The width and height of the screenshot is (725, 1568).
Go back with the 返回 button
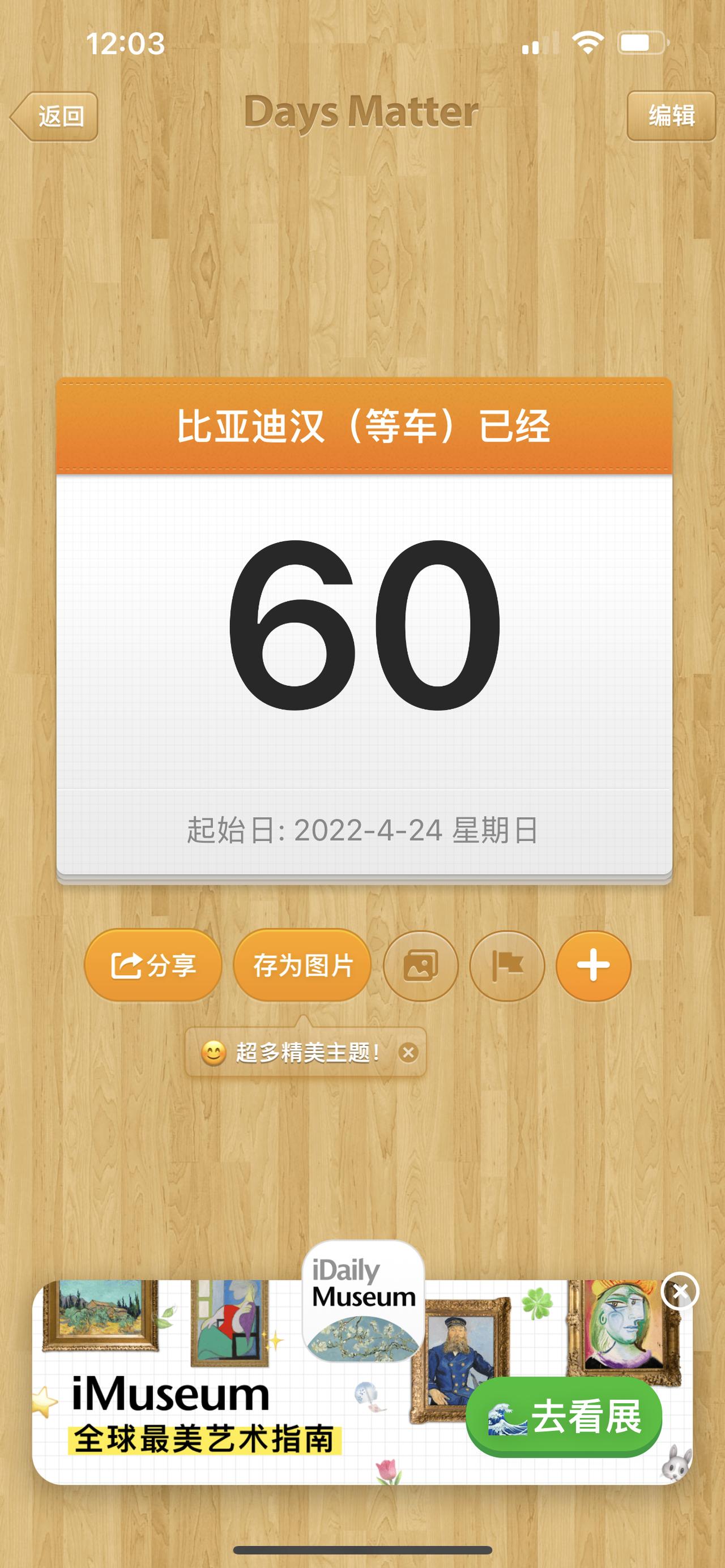coord(55,116)
